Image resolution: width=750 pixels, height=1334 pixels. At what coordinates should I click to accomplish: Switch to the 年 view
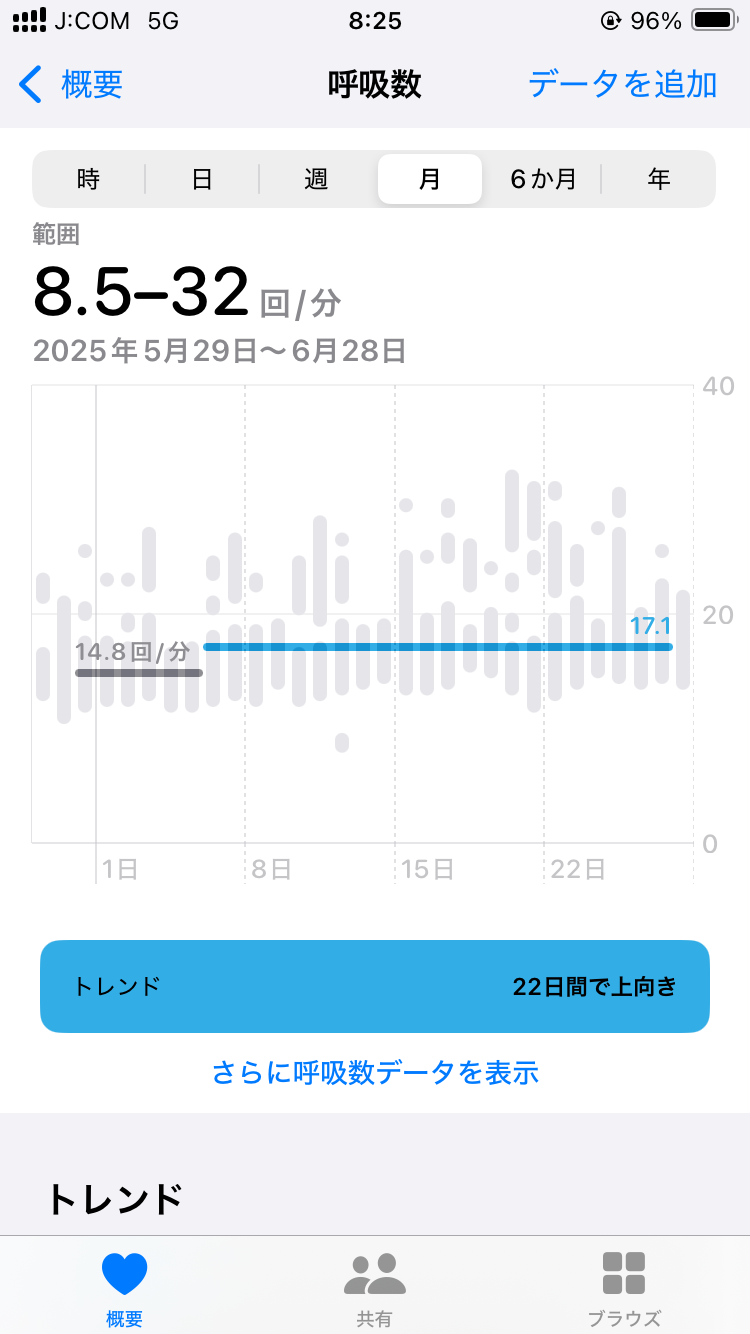tap(658, 180)
